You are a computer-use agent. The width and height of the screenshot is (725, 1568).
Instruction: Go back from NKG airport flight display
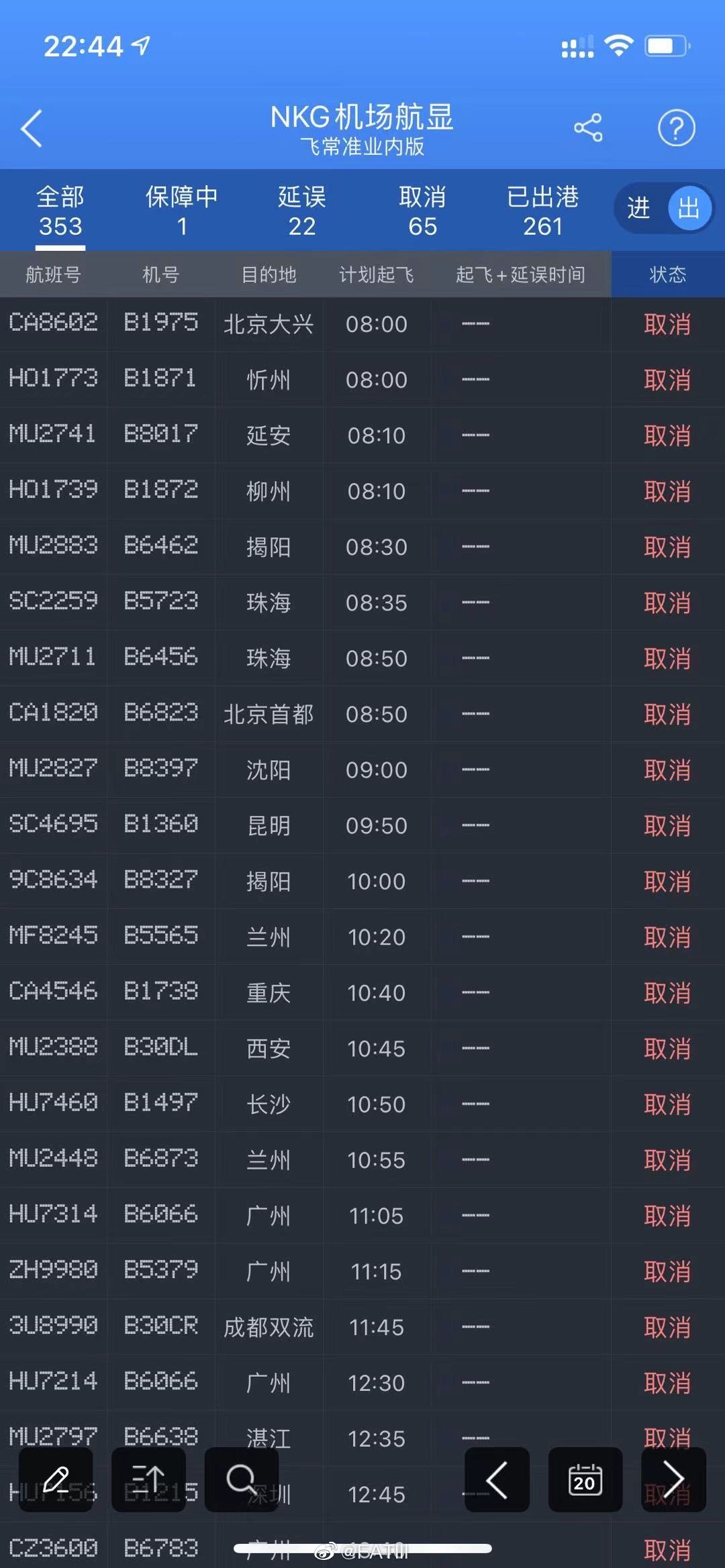32,128
